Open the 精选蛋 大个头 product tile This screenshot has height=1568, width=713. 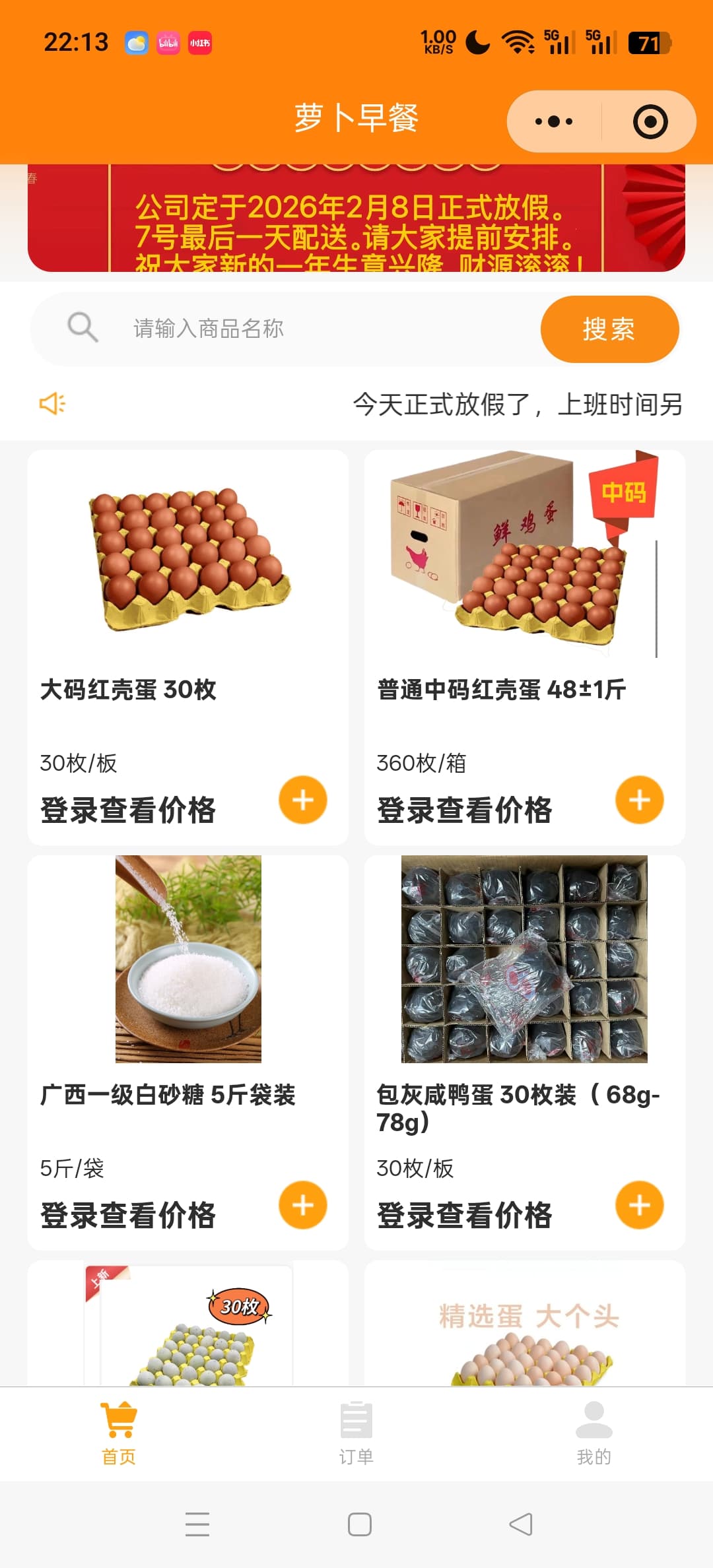pos(524,1326)
